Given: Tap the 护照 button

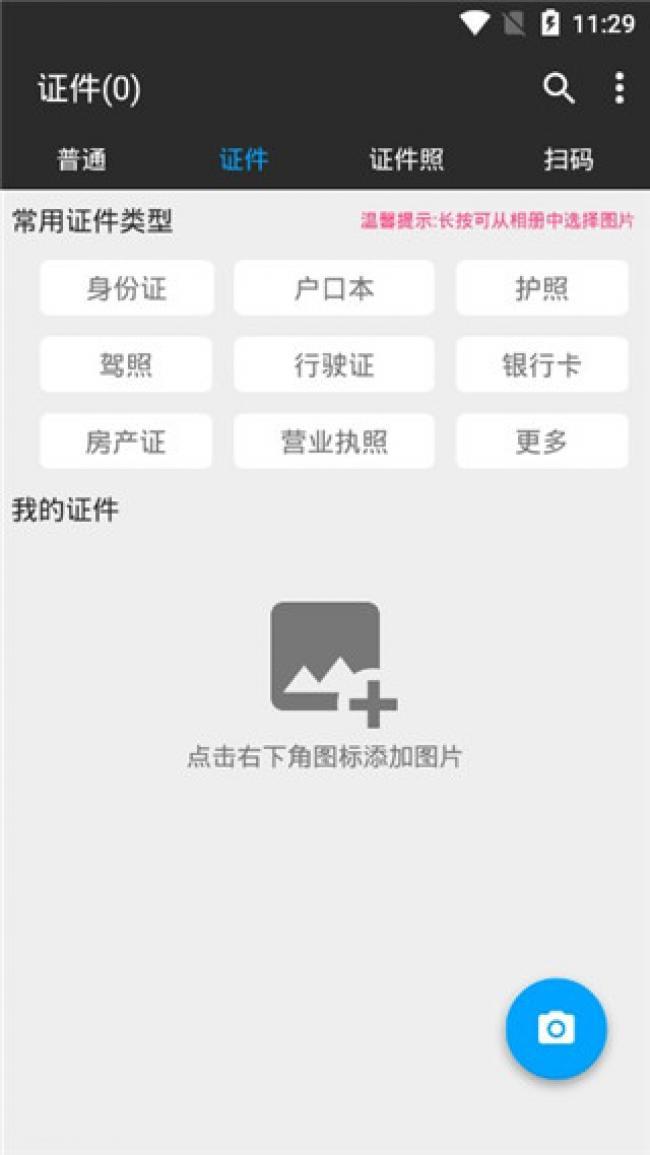Looking at the screenshot, I should 542,288.
